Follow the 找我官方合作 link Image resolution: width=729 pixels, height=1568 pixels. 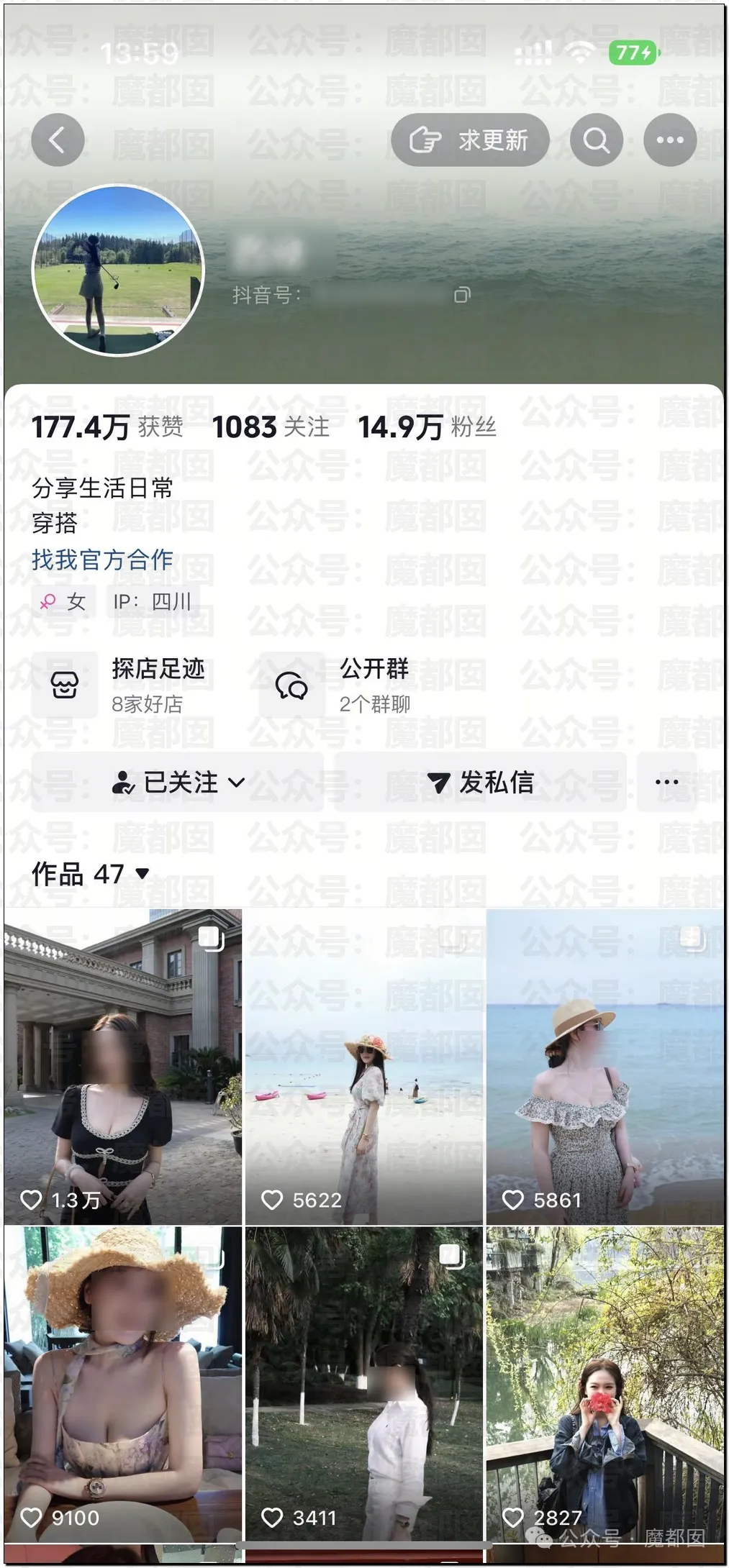pyautogui.click(x=102, y=560)
